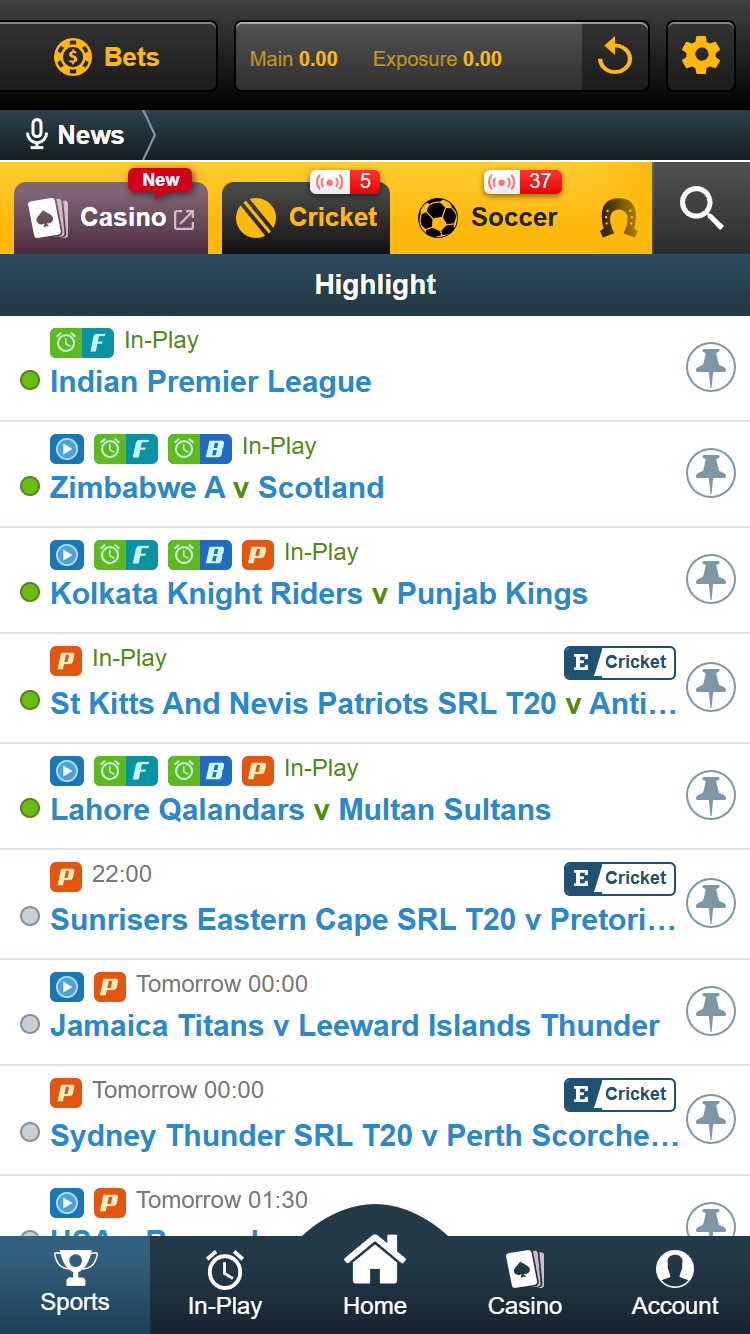Open settings via the gear icon
The width and height of the screenshot is (750, 1334).
click(x=700, y=56)
